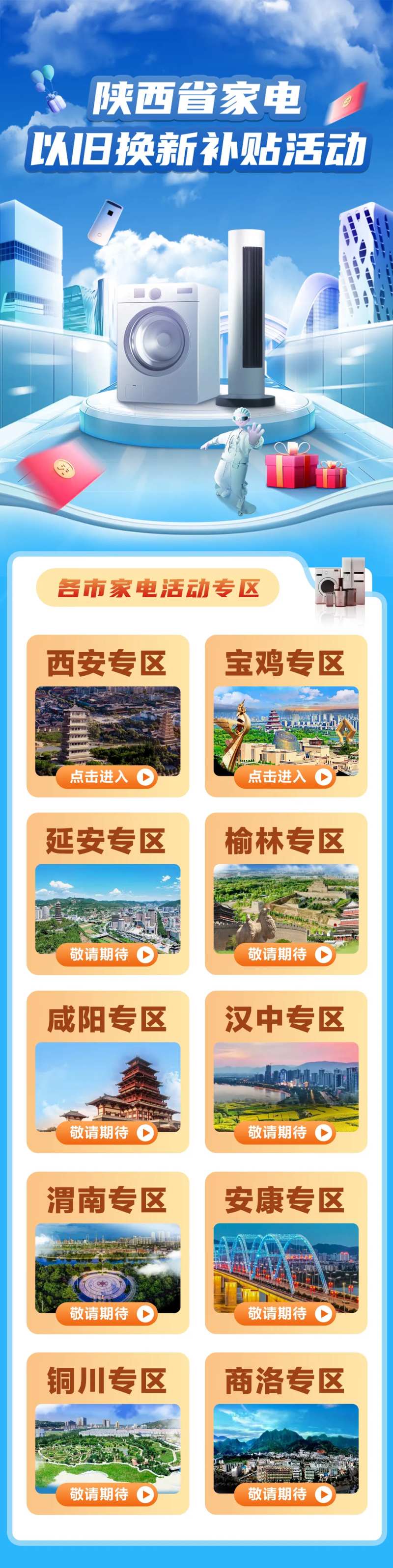The height and width of the screenshot is (1568, 393).
Task: Tap 敬请期待 under 商洛专区
Action: (285, 1494)
